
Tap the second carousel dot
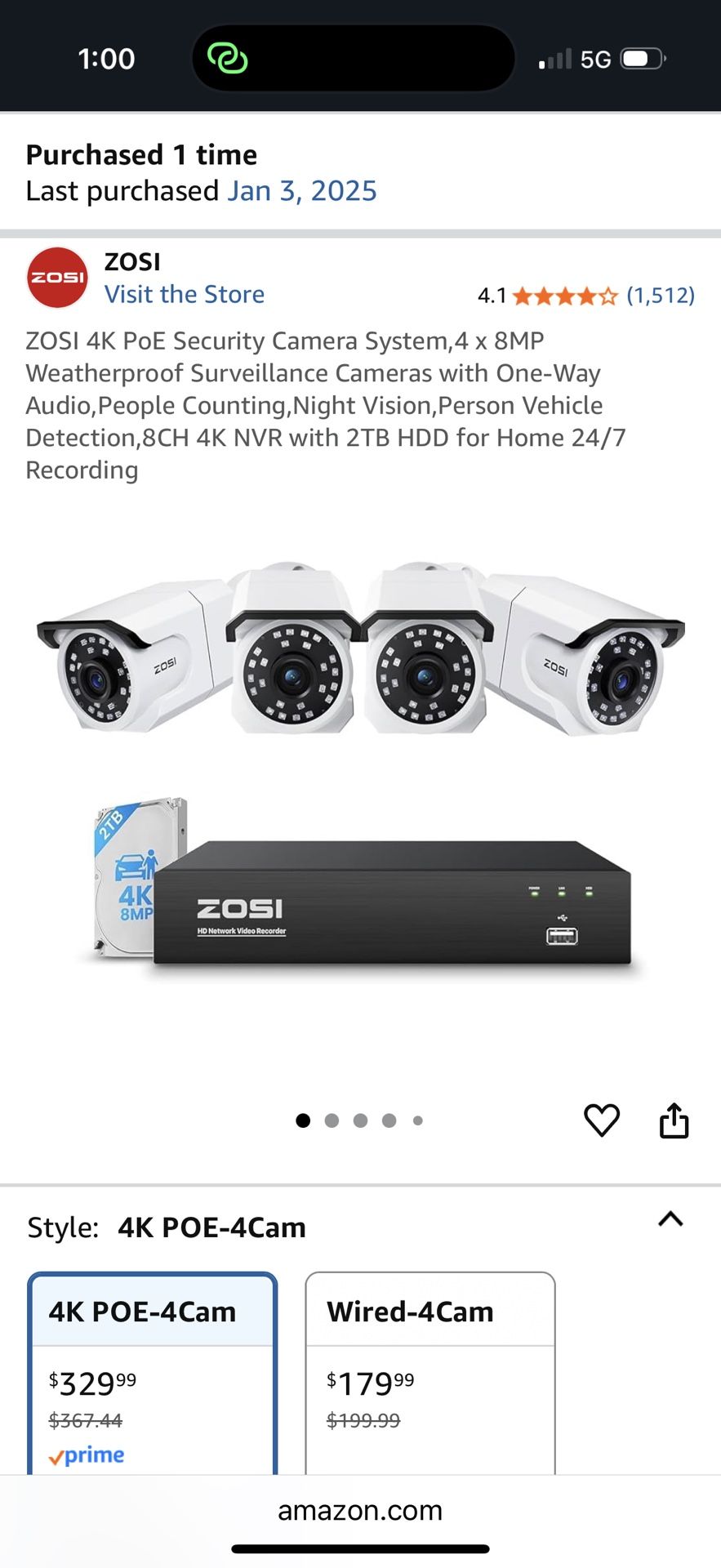tap(332, 1120)
